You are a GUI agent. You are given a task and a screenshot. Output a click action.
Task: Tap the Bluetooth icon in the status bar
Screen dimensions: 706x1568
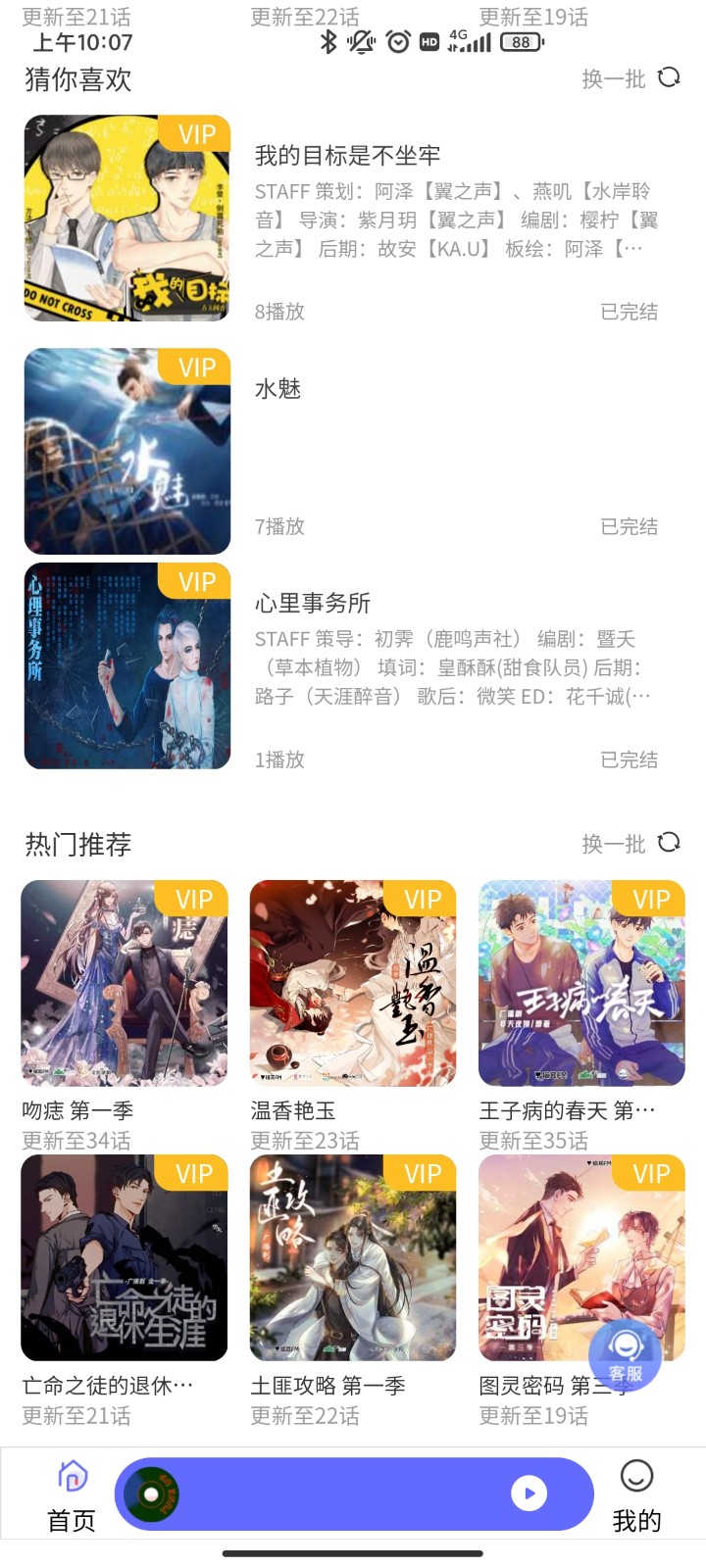(x=327, y=42)
